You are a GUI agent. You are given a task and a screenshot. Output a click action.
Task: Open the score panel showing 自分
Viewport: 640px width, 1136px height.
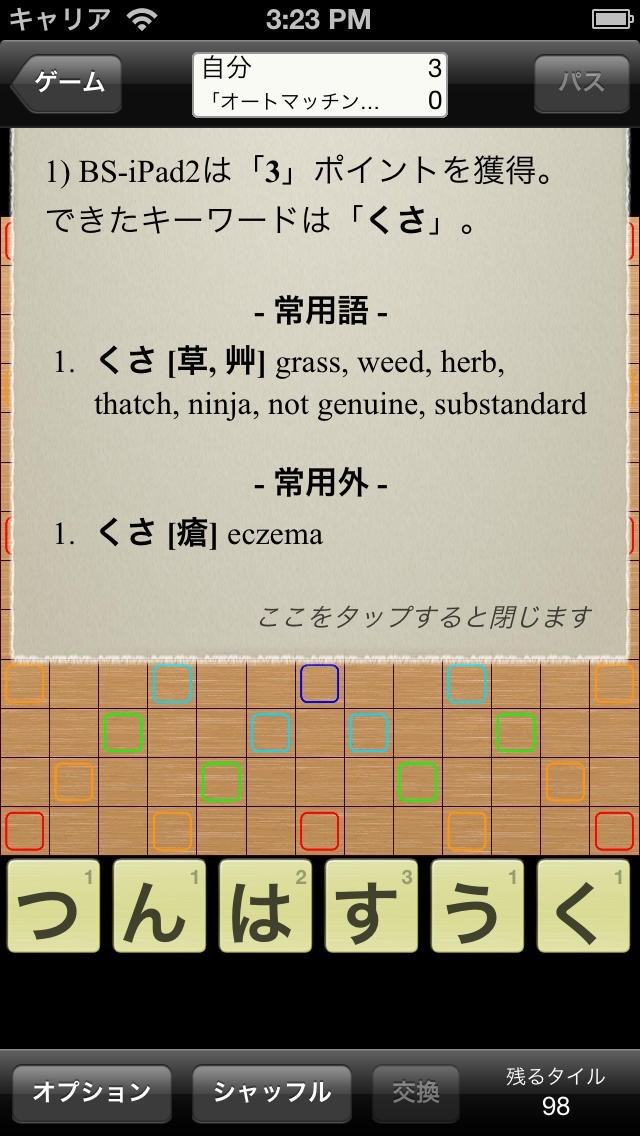point(320,85)
